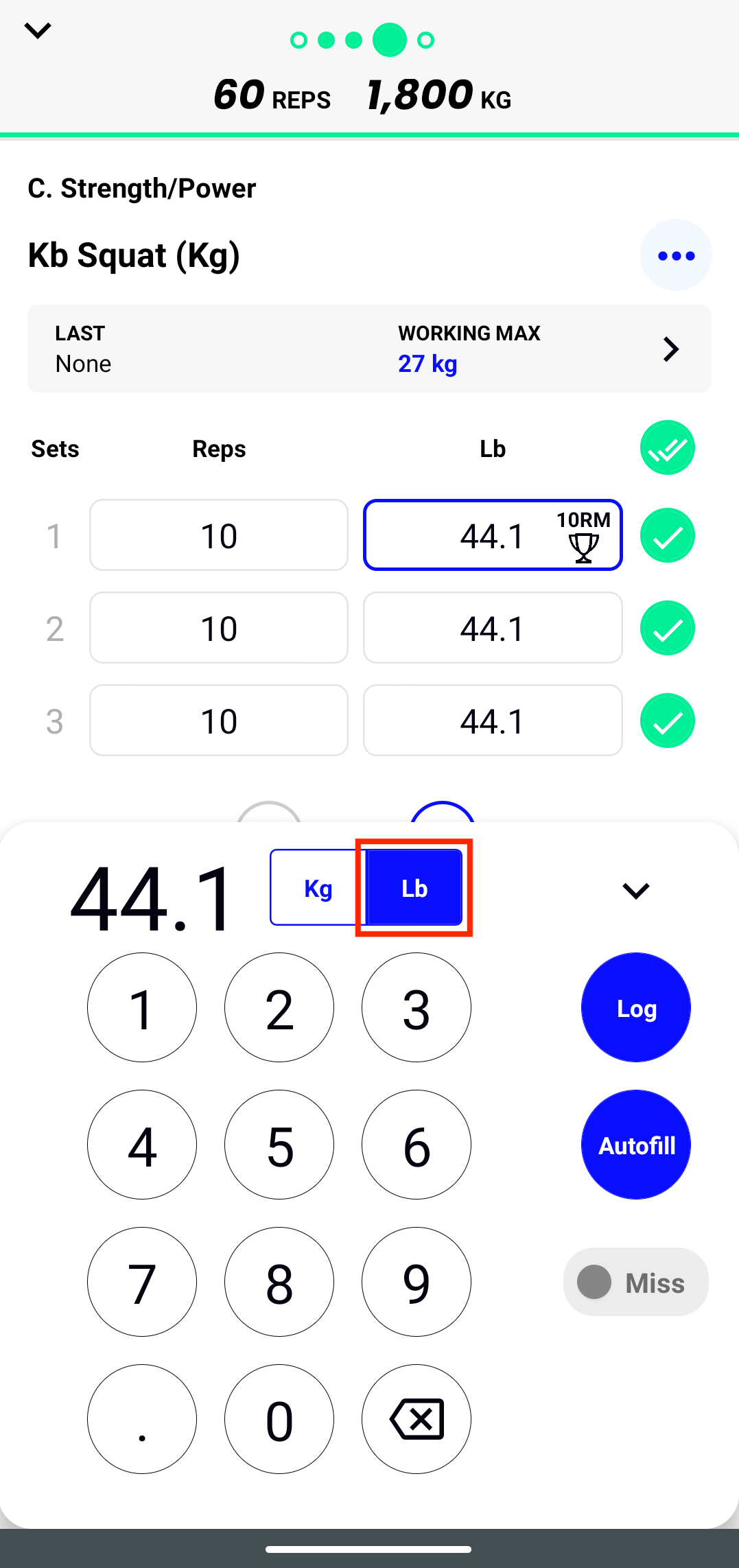Select the weight field for set 2
The image size is (739, 1568).
[493, 628]
